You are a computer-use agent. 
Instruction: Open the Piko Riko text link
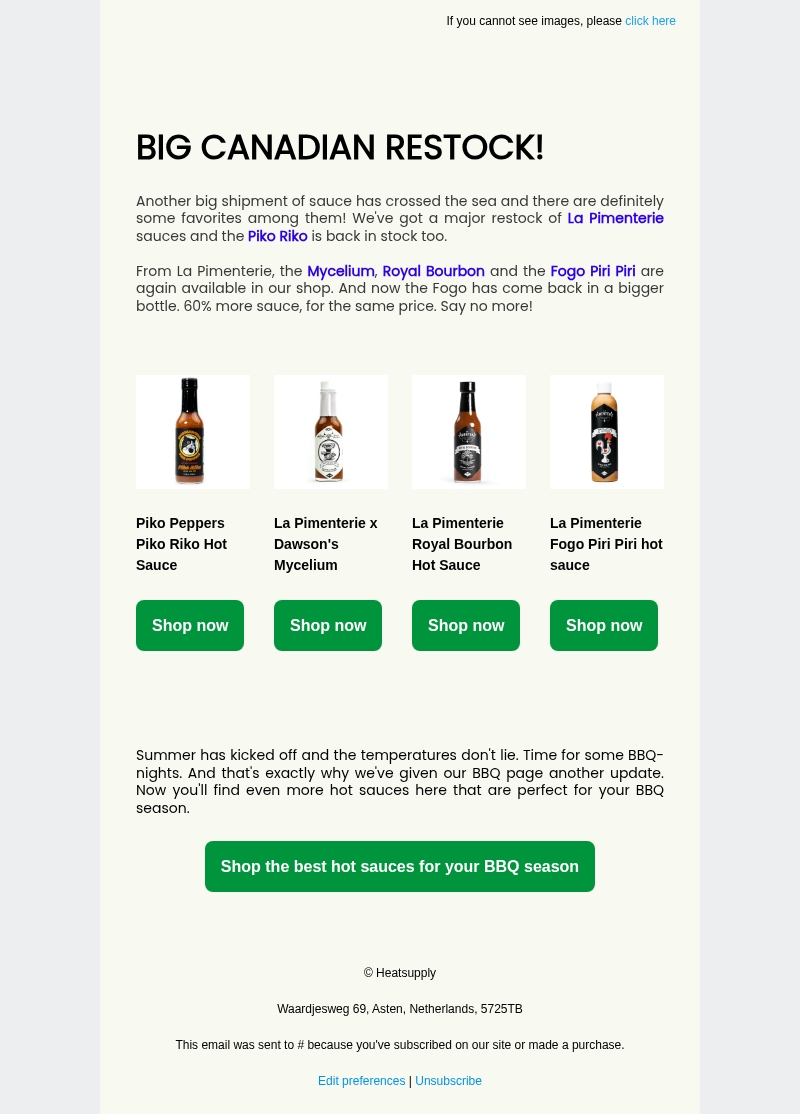(277, 236)
